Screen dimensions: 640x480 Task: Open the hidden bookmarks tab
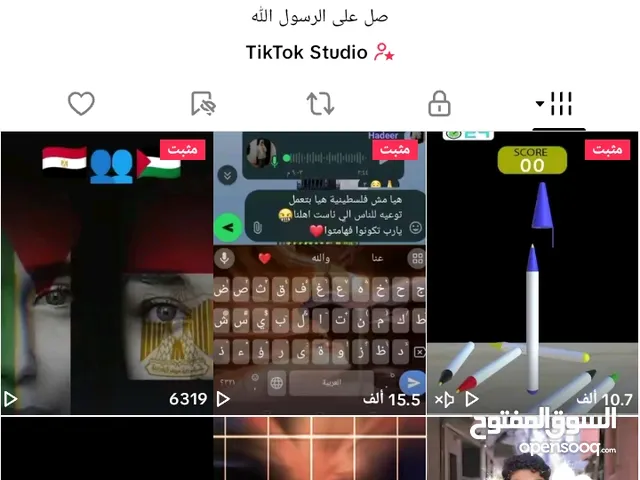(x=203, y=103)
